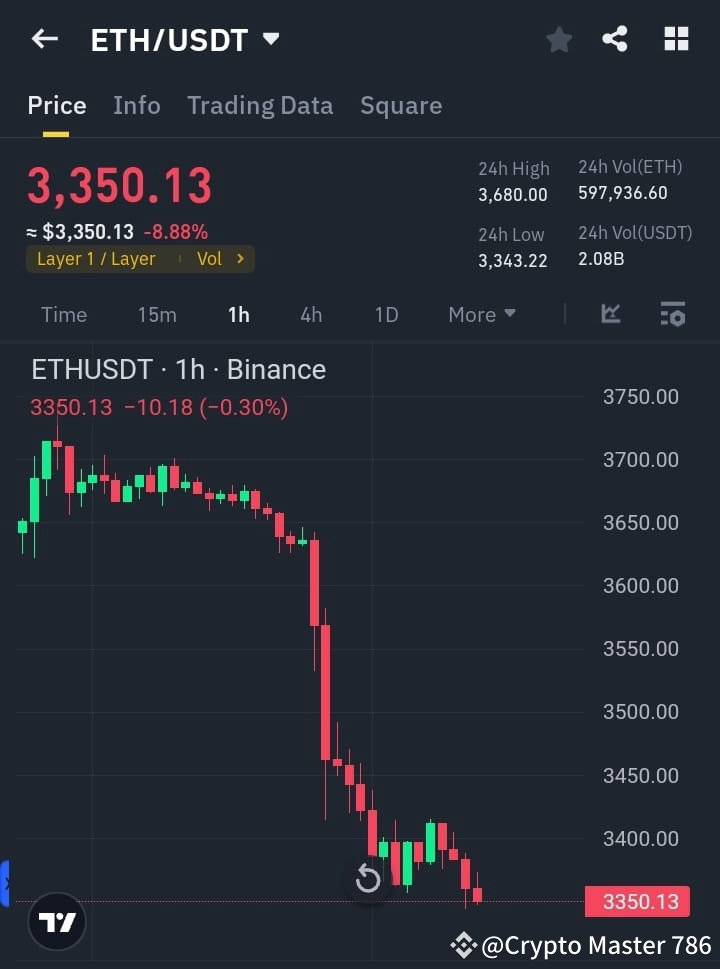Switch candles to the 15m timeframe
720x969 pixels.
click(157, 314)
